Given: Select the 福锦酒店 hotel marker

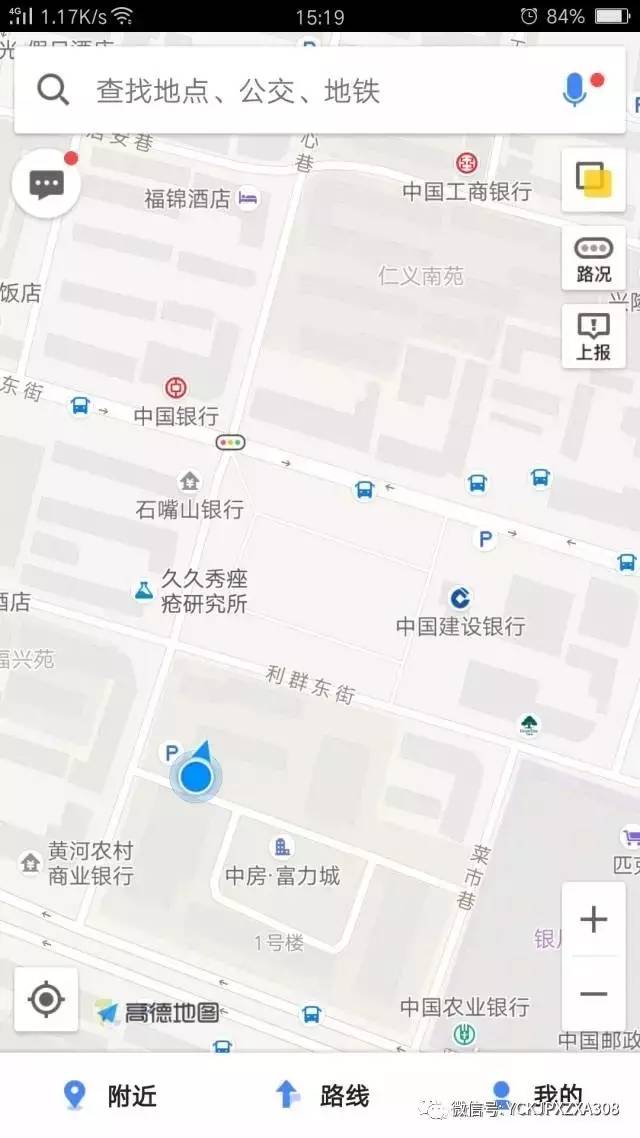Looking at the screenshot, I should [249, 197].
